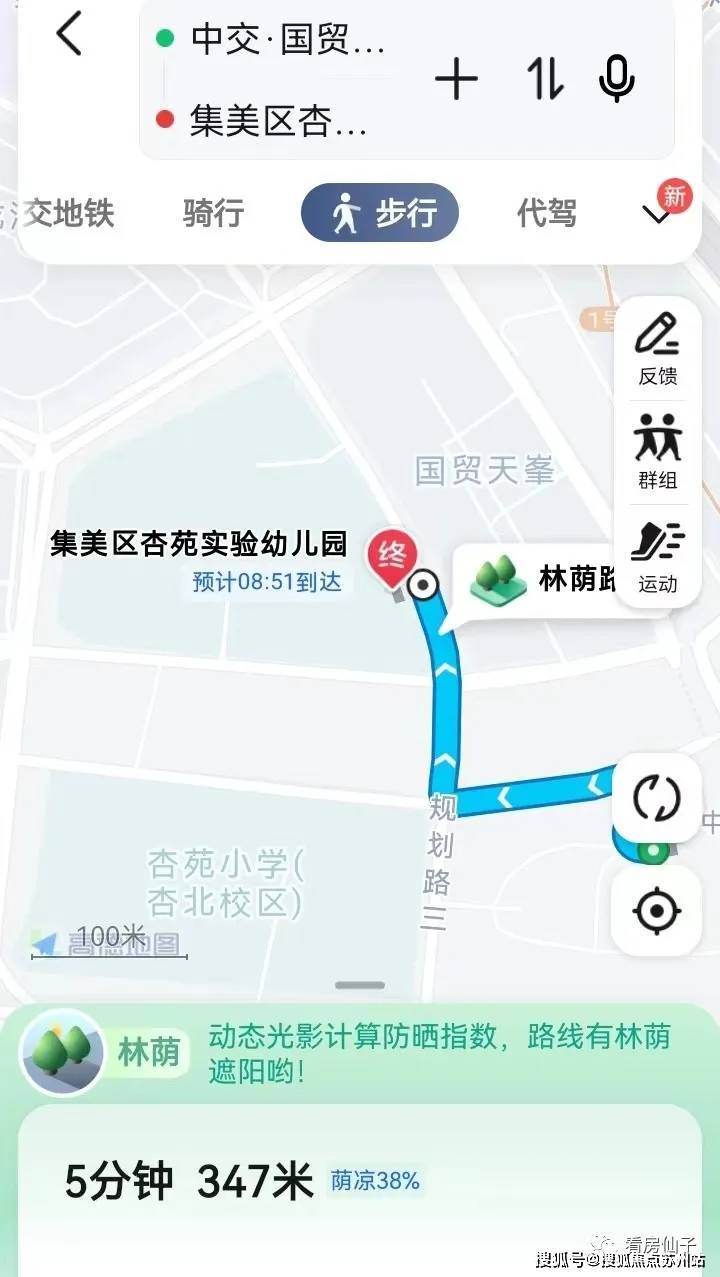The image size is (720, 1277).
Task: Edit destination 集美区杏
Action: (x=278, y=121)
